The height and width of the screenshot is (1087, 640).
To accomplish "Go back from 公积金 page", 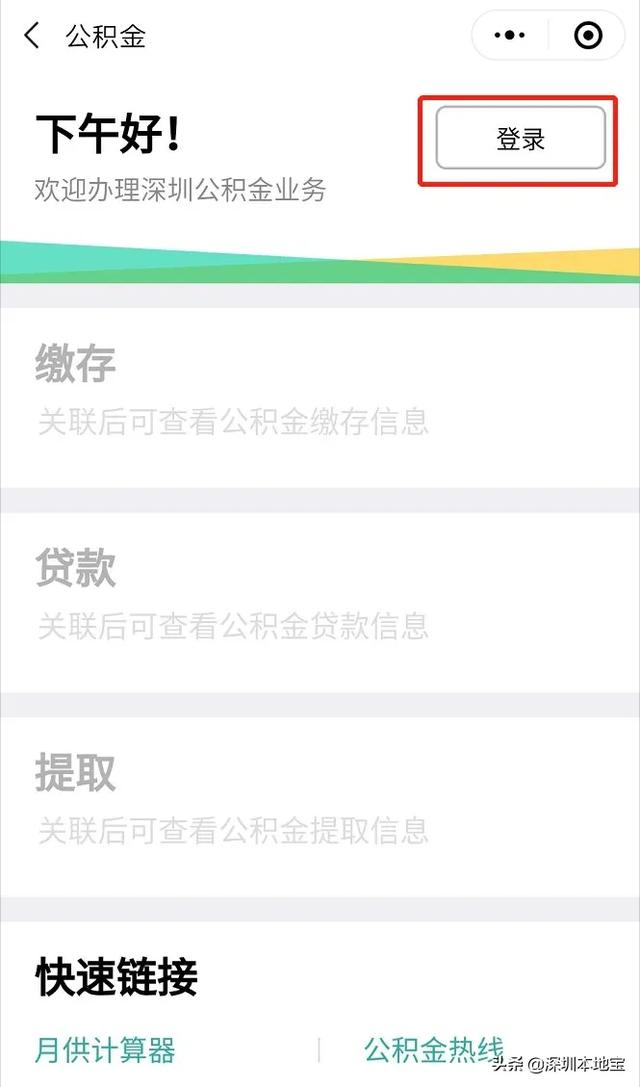I will click(x=32, y=37).
